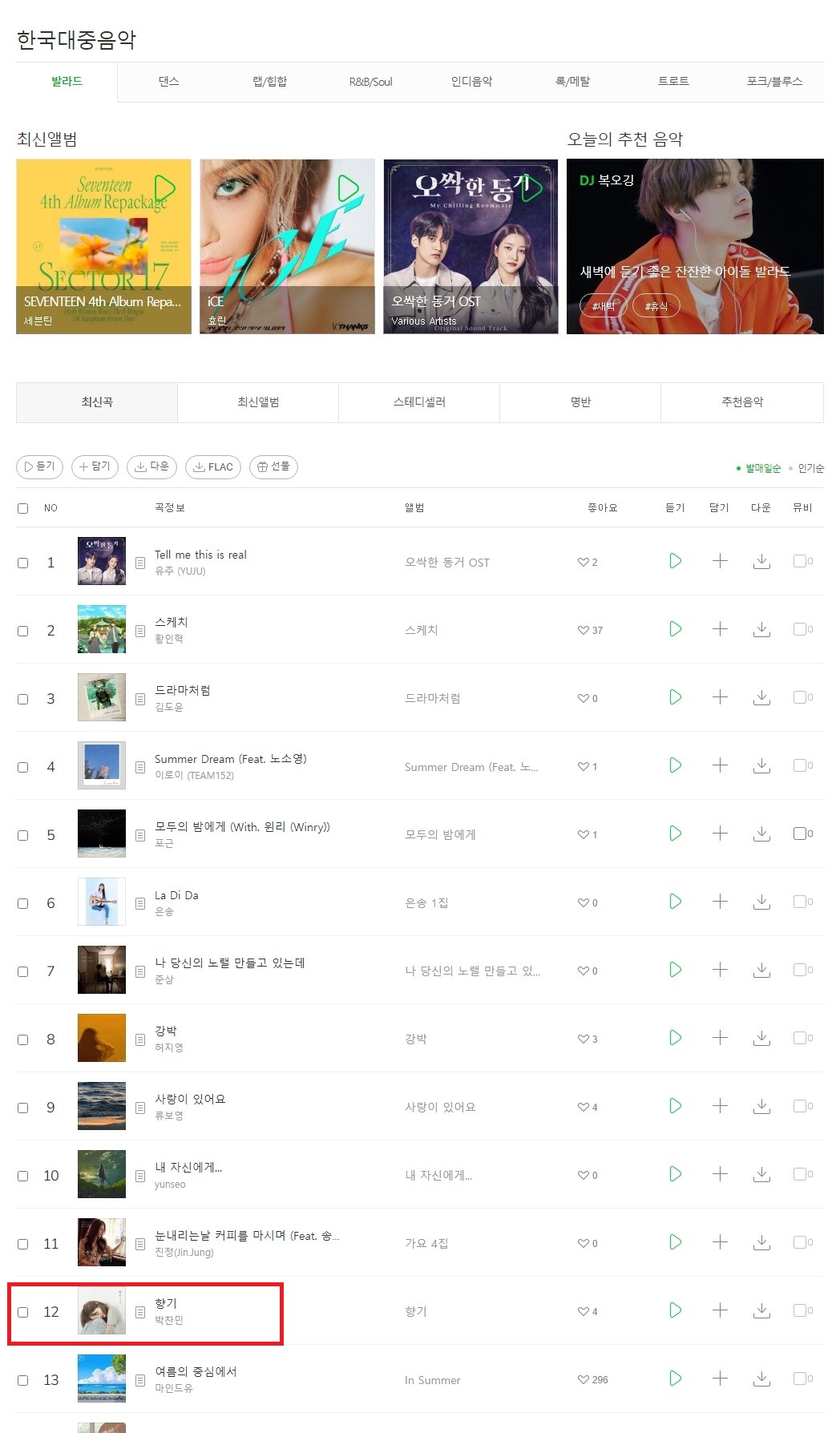
Task: Select the 트로트 genre tab
Action: click(x=673, y=82)
